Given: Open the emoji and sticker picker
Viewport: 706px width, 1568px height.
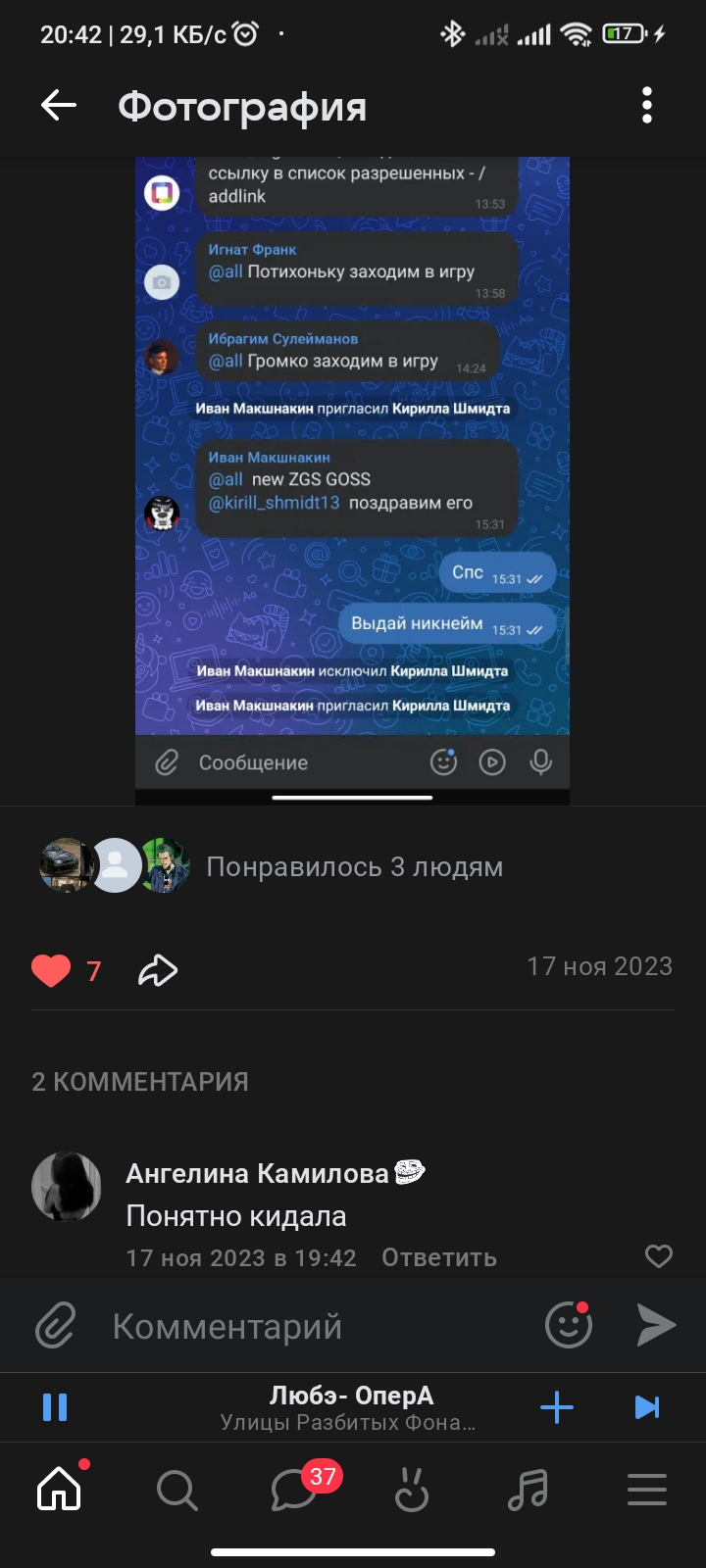Looking at the screenshot, I should point(569,1326).
